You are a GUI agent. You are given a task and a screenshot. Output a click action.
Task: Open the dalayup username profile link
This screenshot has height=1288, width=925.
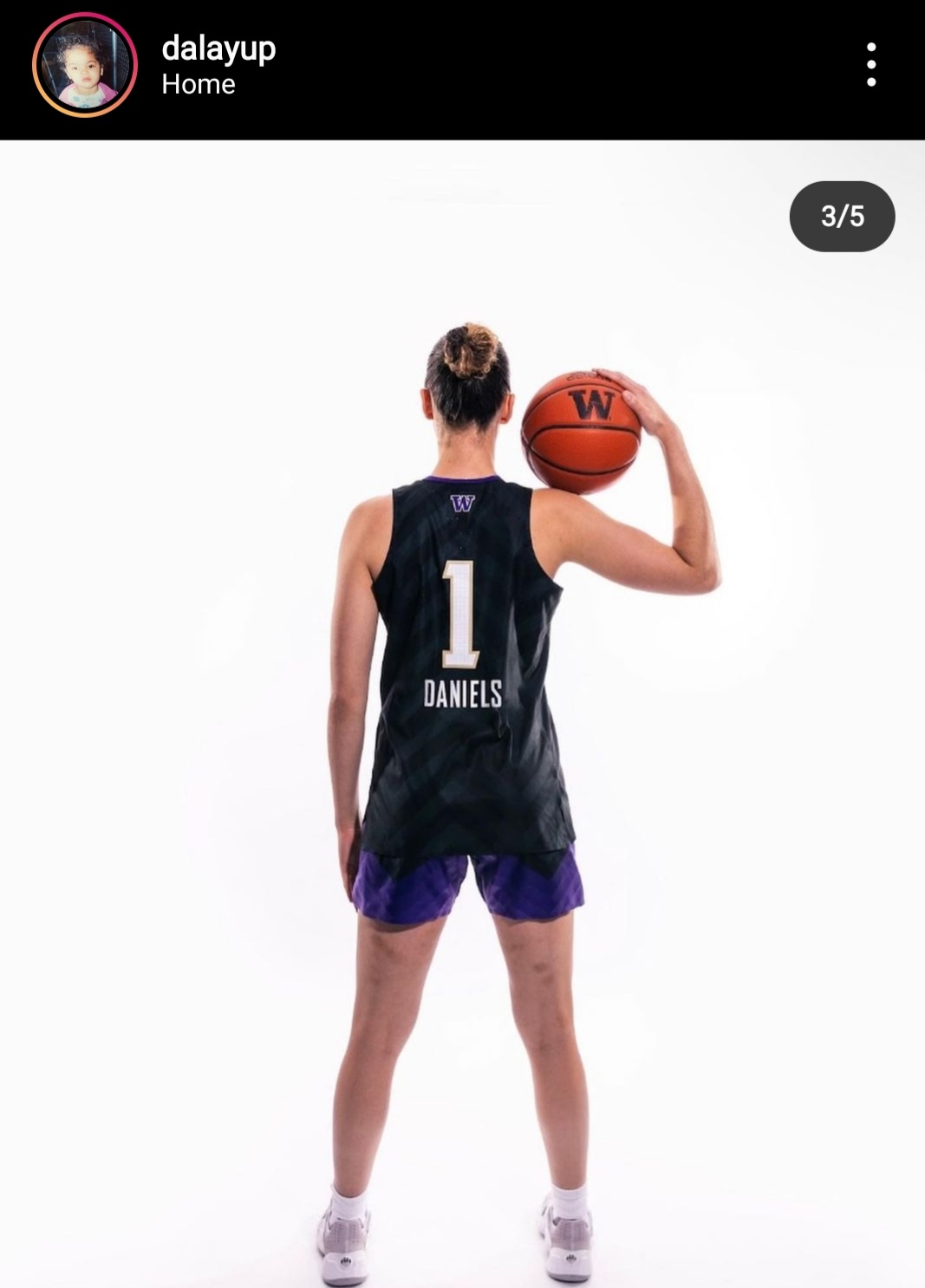point(218,49)
